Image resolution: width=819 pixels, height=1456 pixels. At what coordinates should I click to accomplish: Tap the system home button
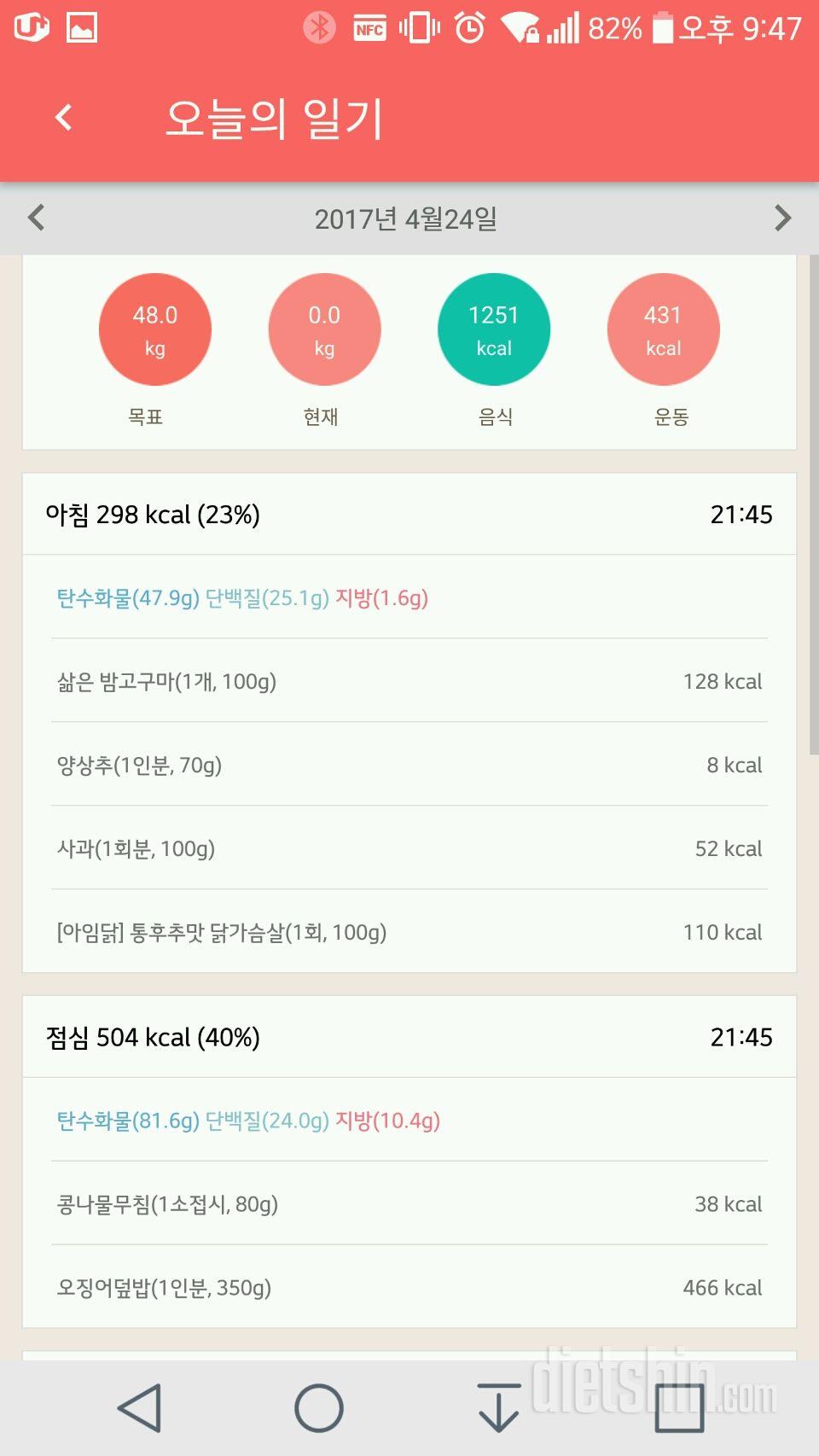(x=319, y=1408)
